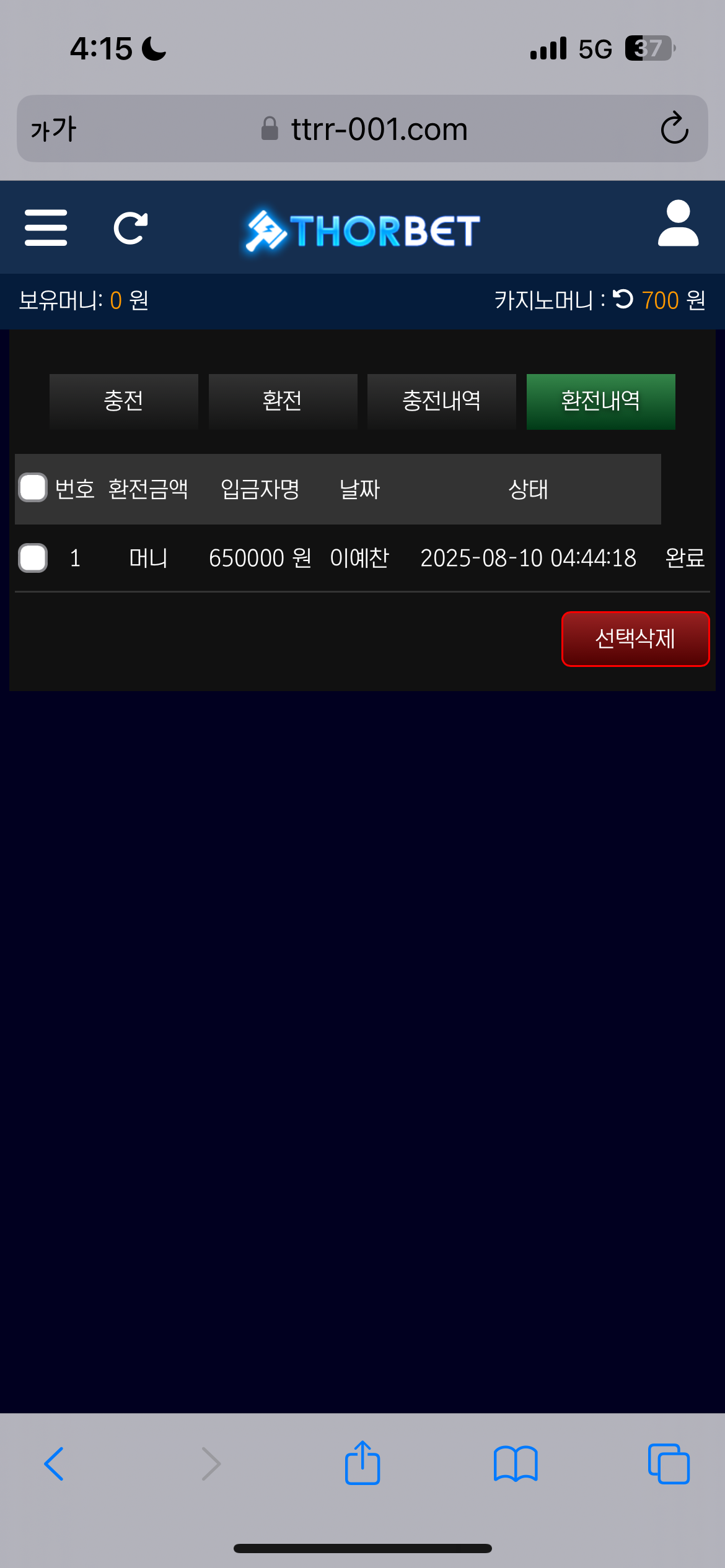Image resolution: width=725 pixels, height=1568 pixels.
Task: Switch to the 충전 tab
Action: (123, 401)
